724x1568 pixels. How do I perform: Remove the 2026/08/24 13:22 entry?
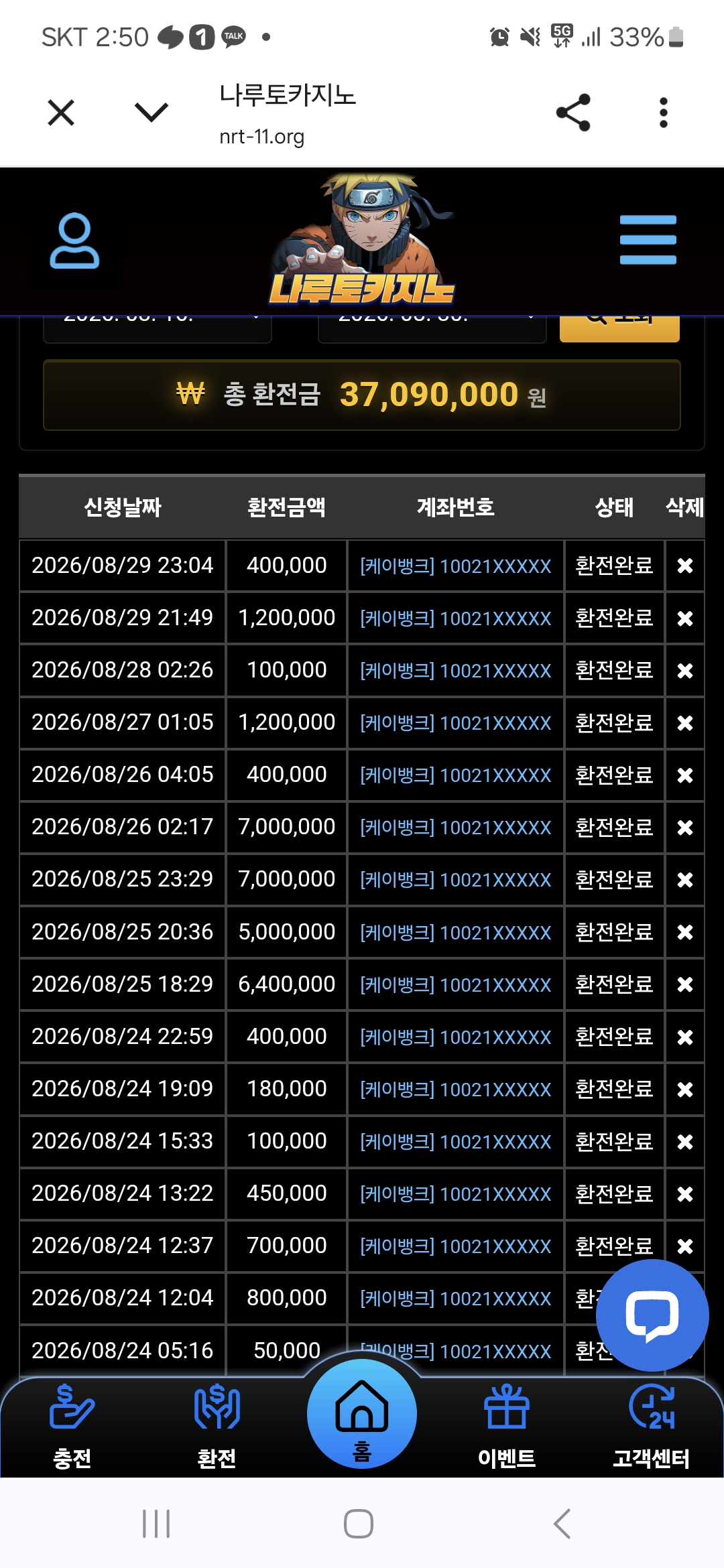coord(684,1194)
